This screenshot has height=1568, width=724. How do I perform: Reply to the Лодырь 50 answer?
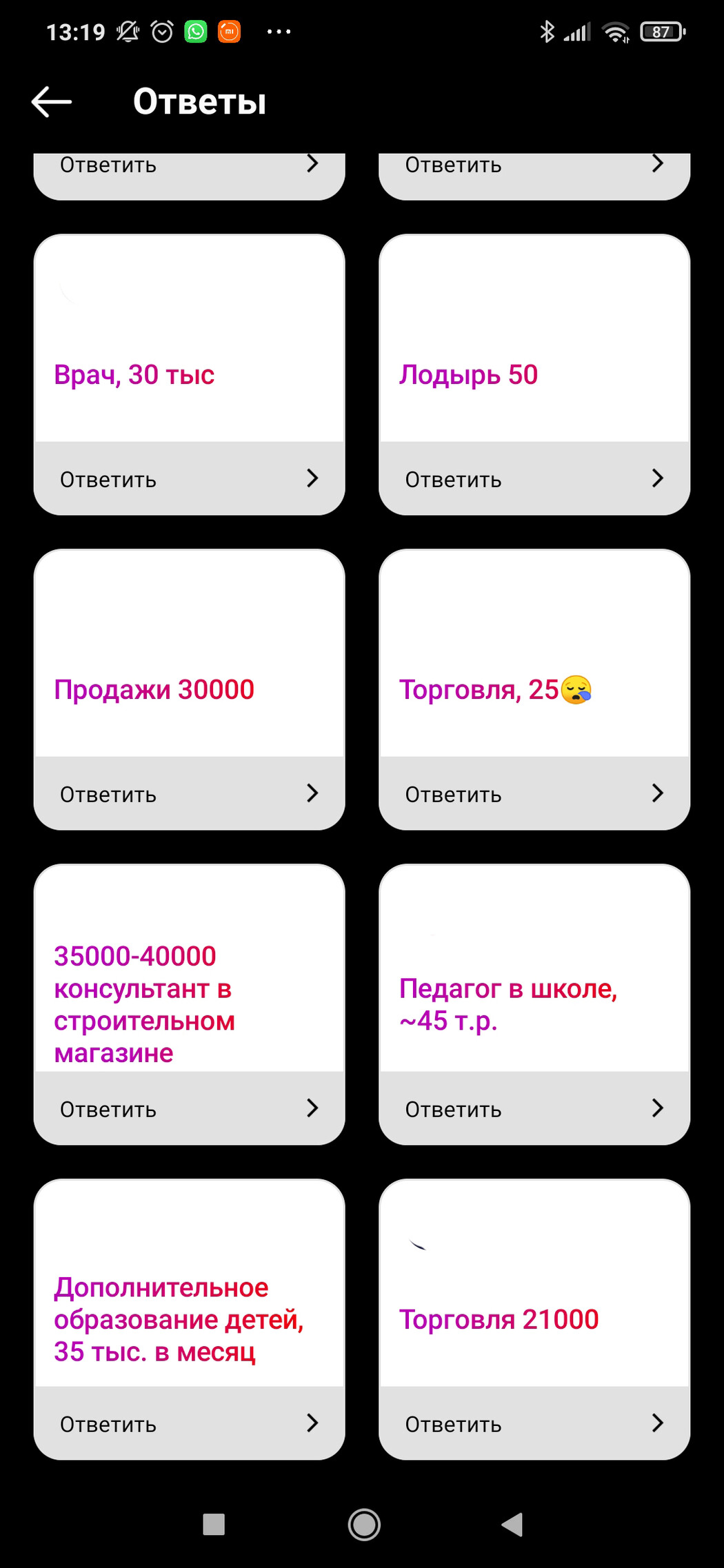(534, 478)
